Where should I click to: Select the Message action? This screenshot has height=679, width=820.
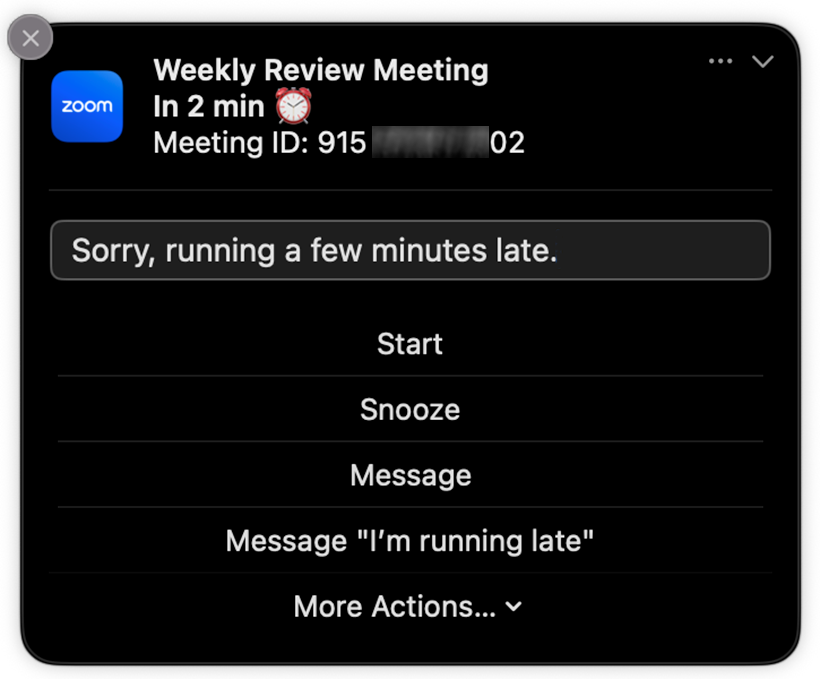(410, 475)
